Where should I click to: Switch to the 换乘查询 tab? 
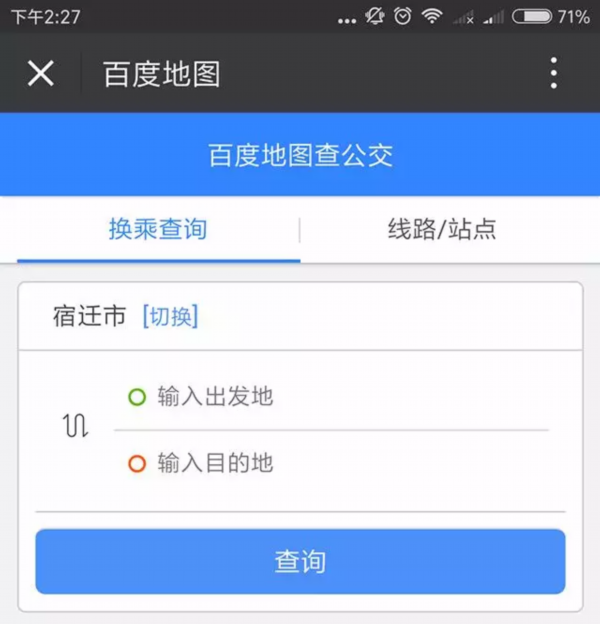tap(158, 229)
